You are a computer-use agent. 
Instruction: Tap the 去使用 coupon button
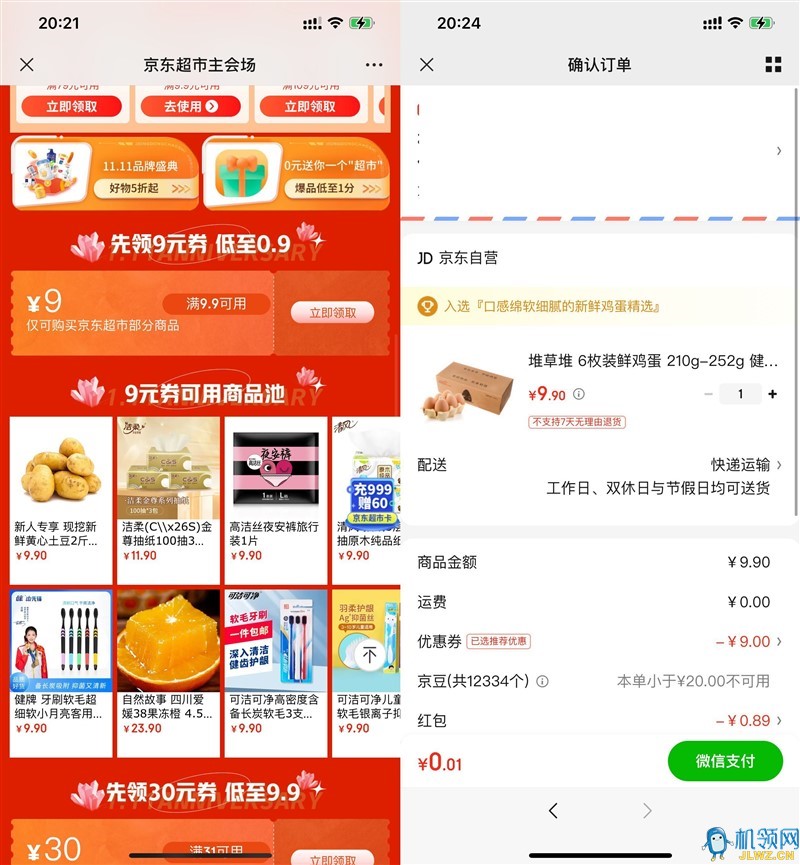[x=189, y=107]
